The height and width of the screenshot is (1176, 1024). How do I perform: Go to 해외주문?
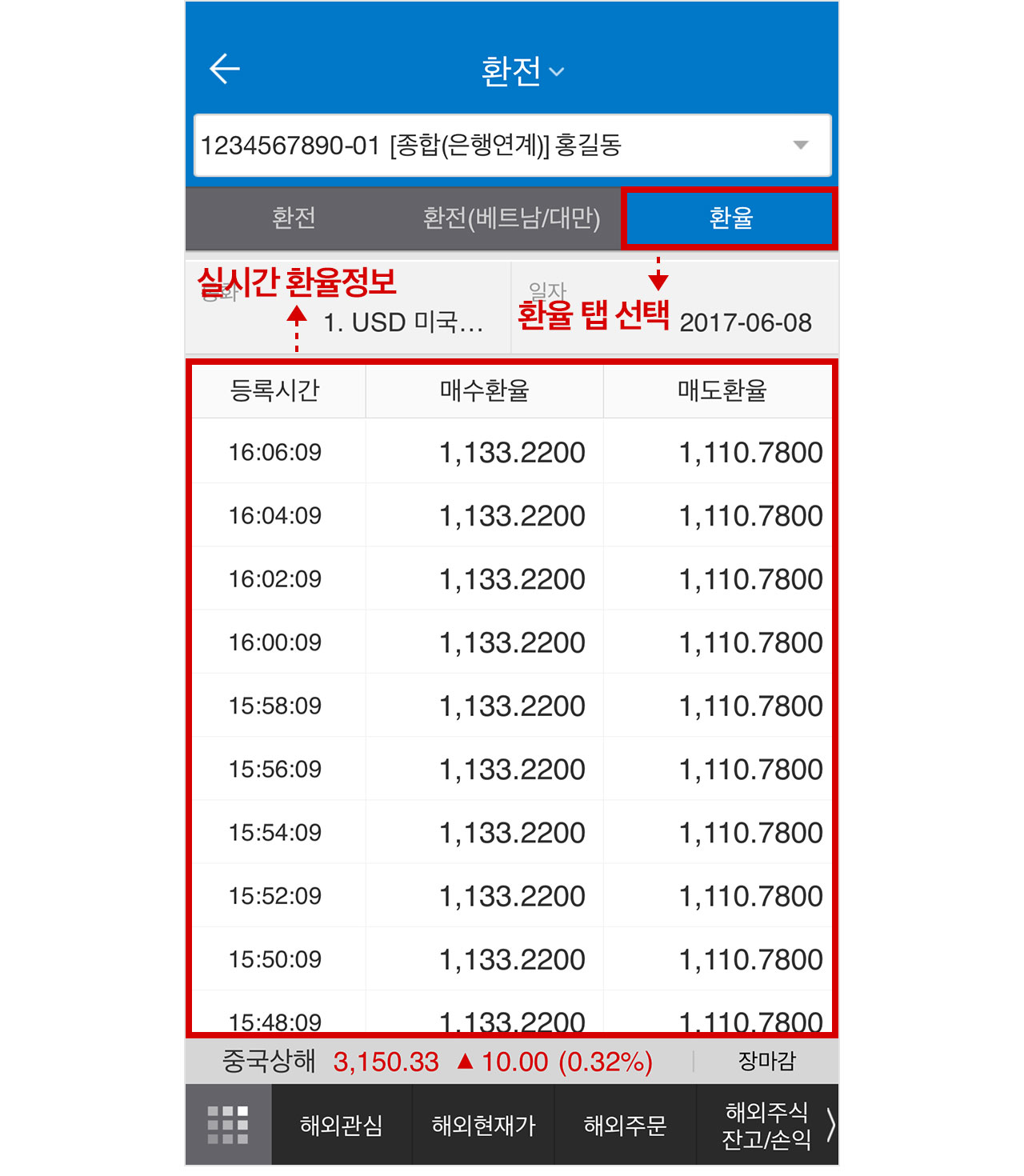pyautogui.click(x=625, y=1126)
